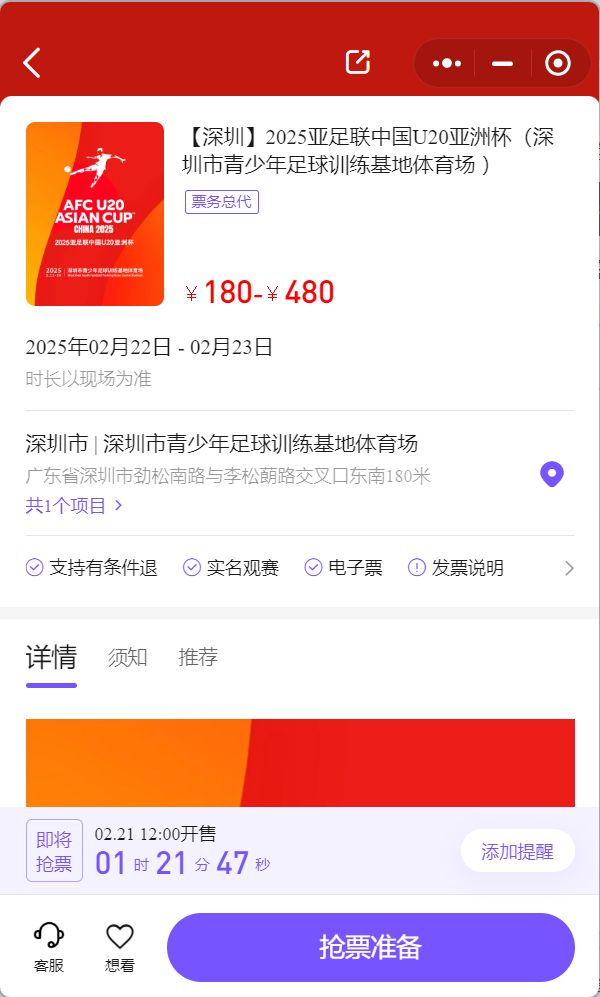
Task: Open the AFC U20 Asian Cup poster
Action: pos(95,214)
